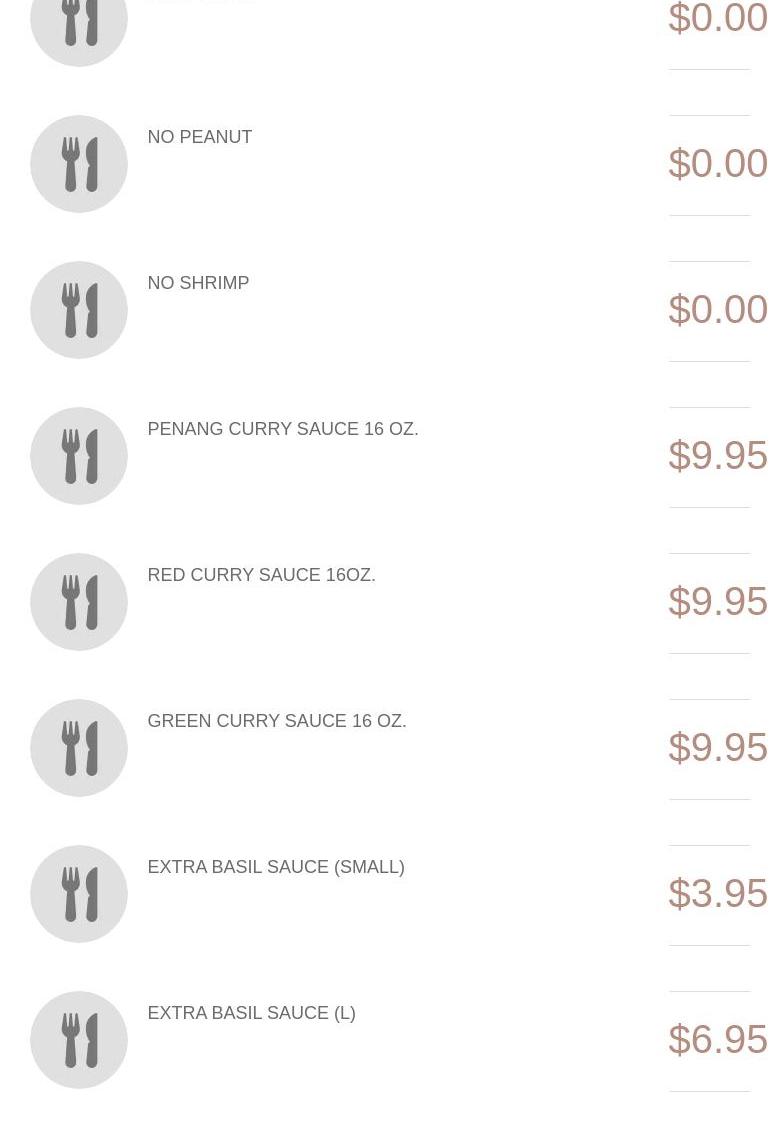Select the NO PEANUT item
The width and height of the screenshot is (779, 1123).
(x=200, y=137)
